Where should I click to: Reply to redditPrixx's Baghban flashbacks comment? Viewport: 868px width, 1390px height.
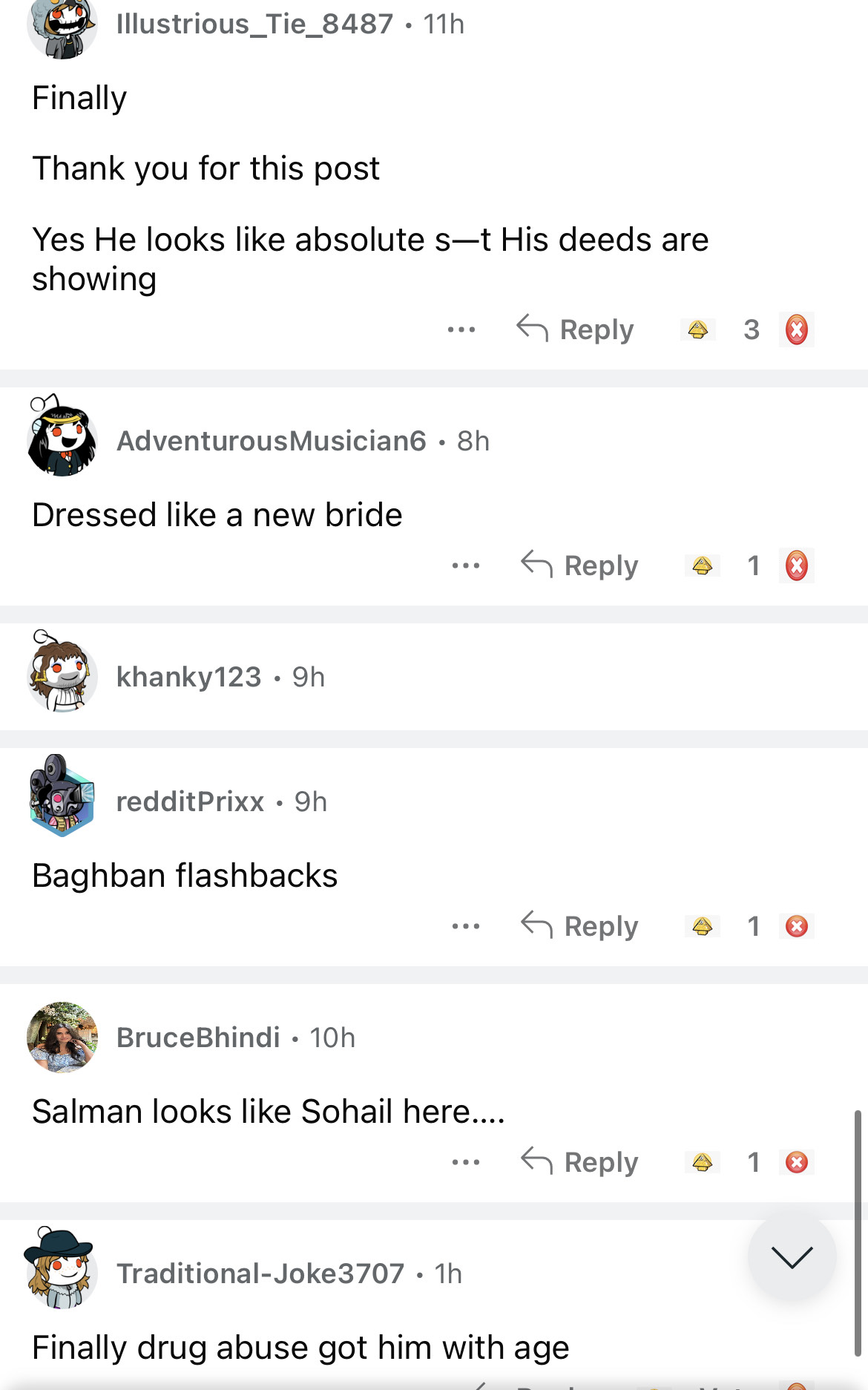(580, 926)
